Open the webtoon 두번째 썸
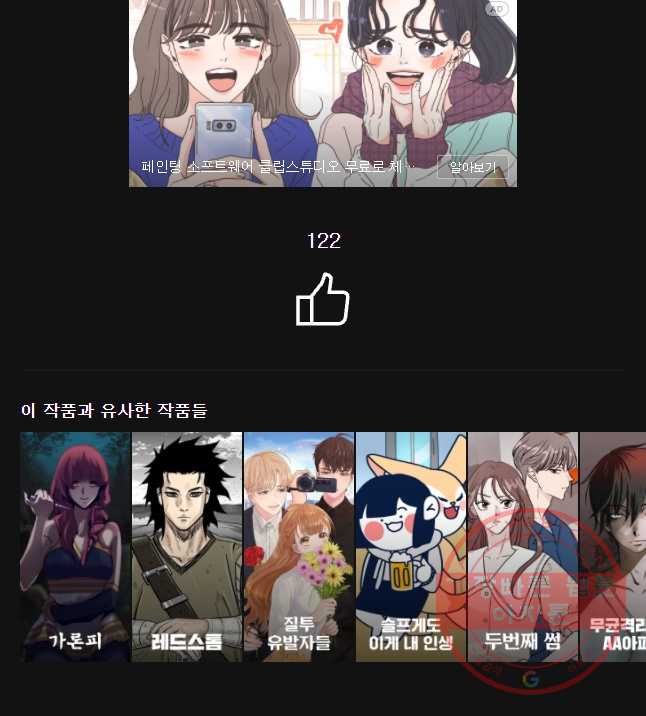The image size is (646, 716). pyautogui.click(x=523, y=546)
